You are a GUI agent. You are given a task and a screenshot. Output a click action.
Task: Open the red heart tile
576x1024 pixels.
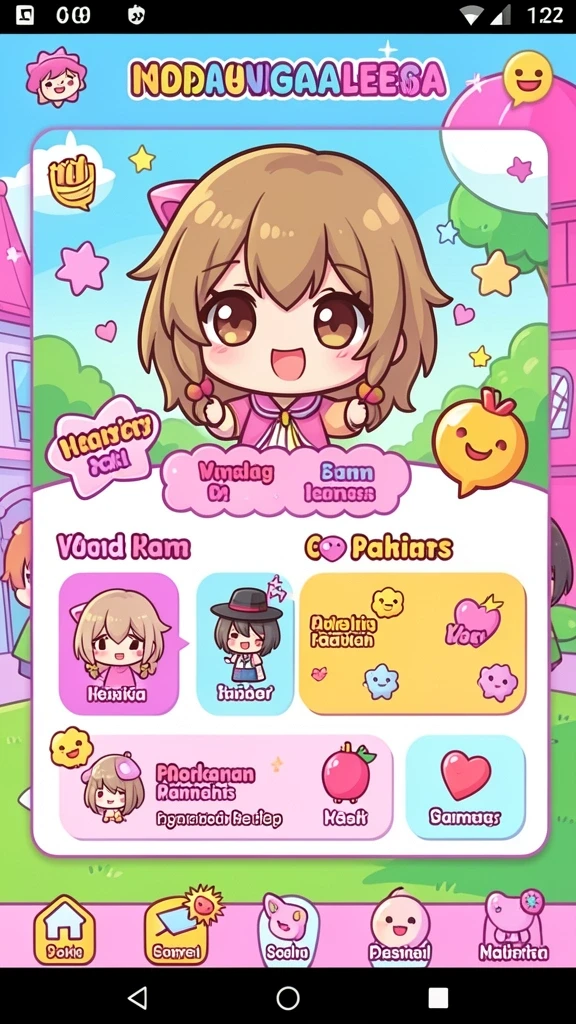(x=465, y=787)
